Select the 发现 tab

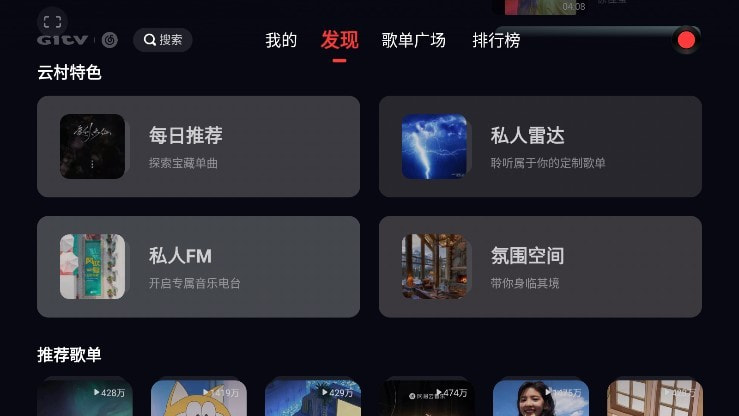[339, 41]
